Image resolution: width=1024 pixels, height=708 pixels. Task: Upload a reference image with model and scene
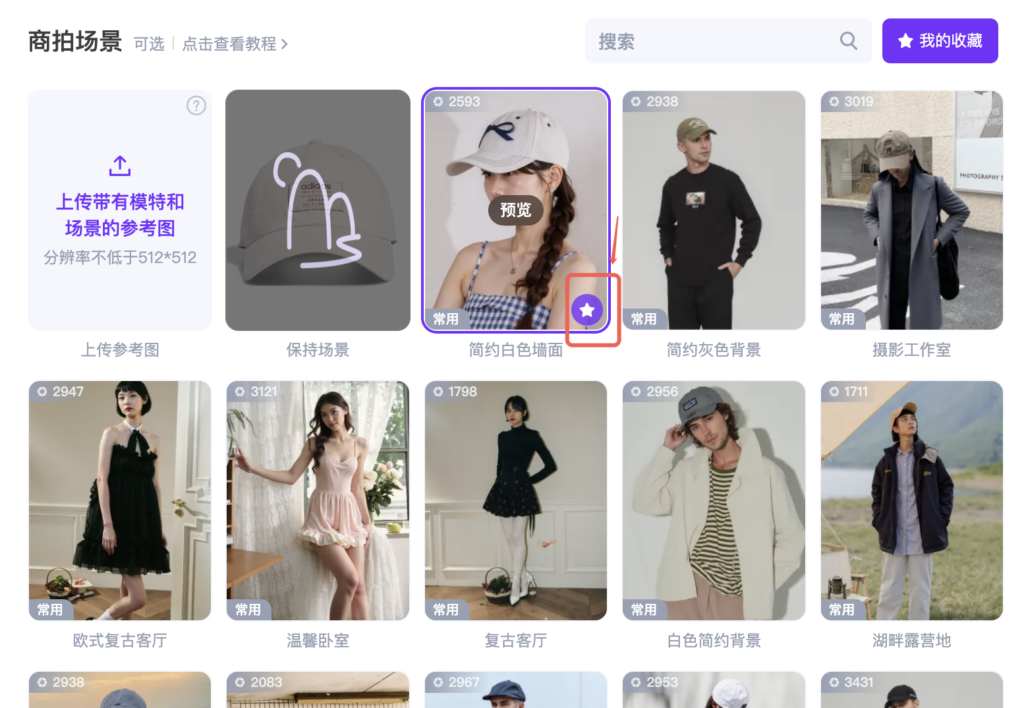(120, 210)
